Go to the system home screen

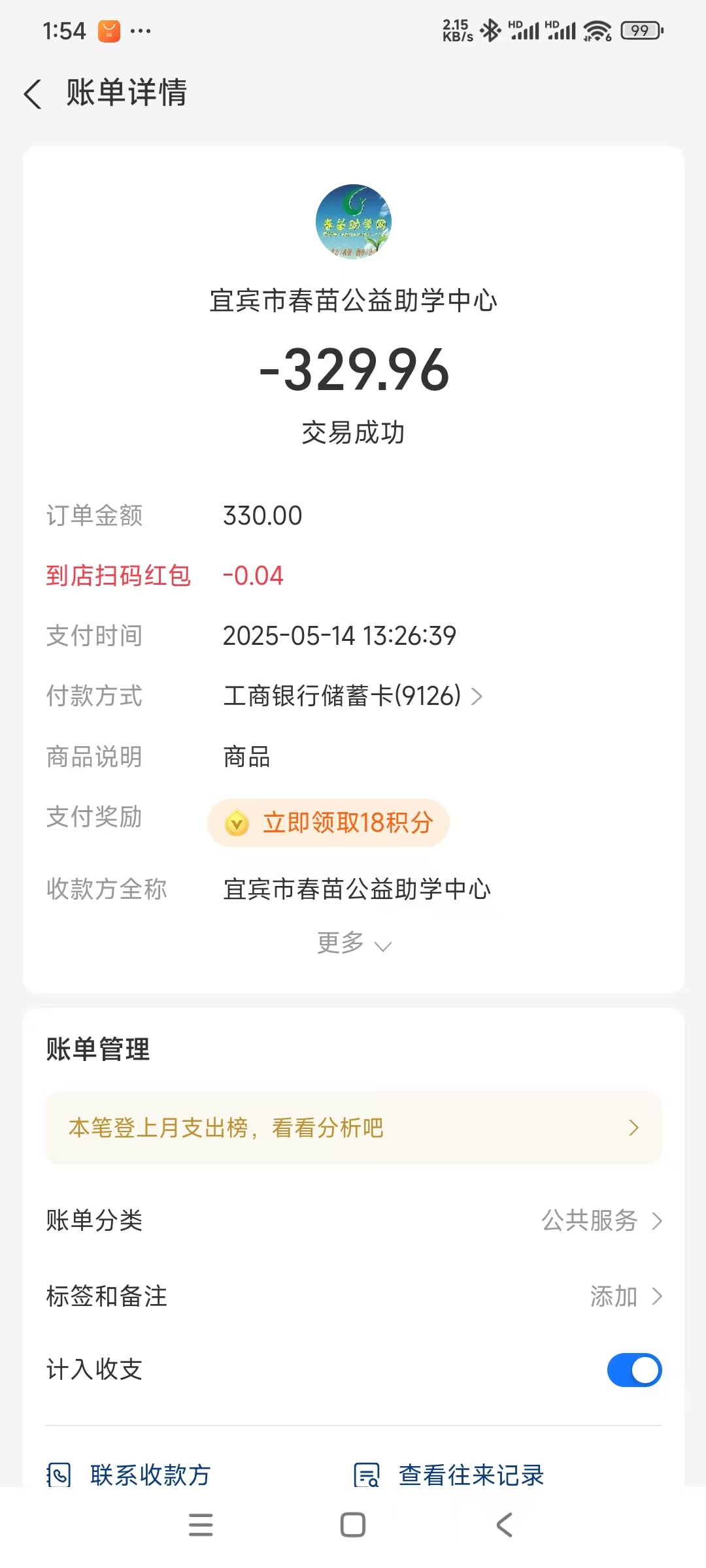coord(353,1525)
